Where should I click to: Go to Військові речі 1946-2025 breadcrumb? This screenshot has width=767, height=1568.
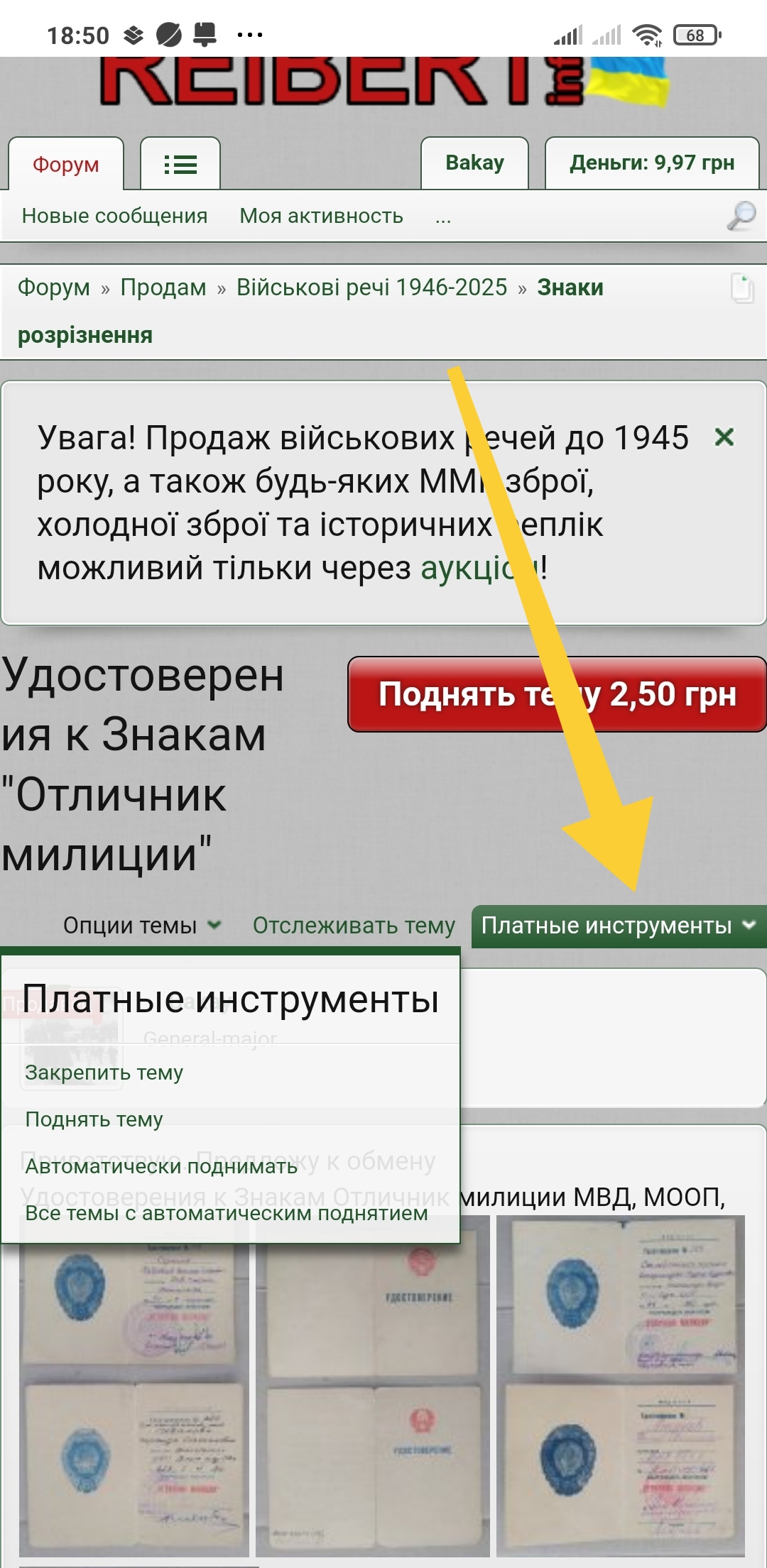(371, 287)
